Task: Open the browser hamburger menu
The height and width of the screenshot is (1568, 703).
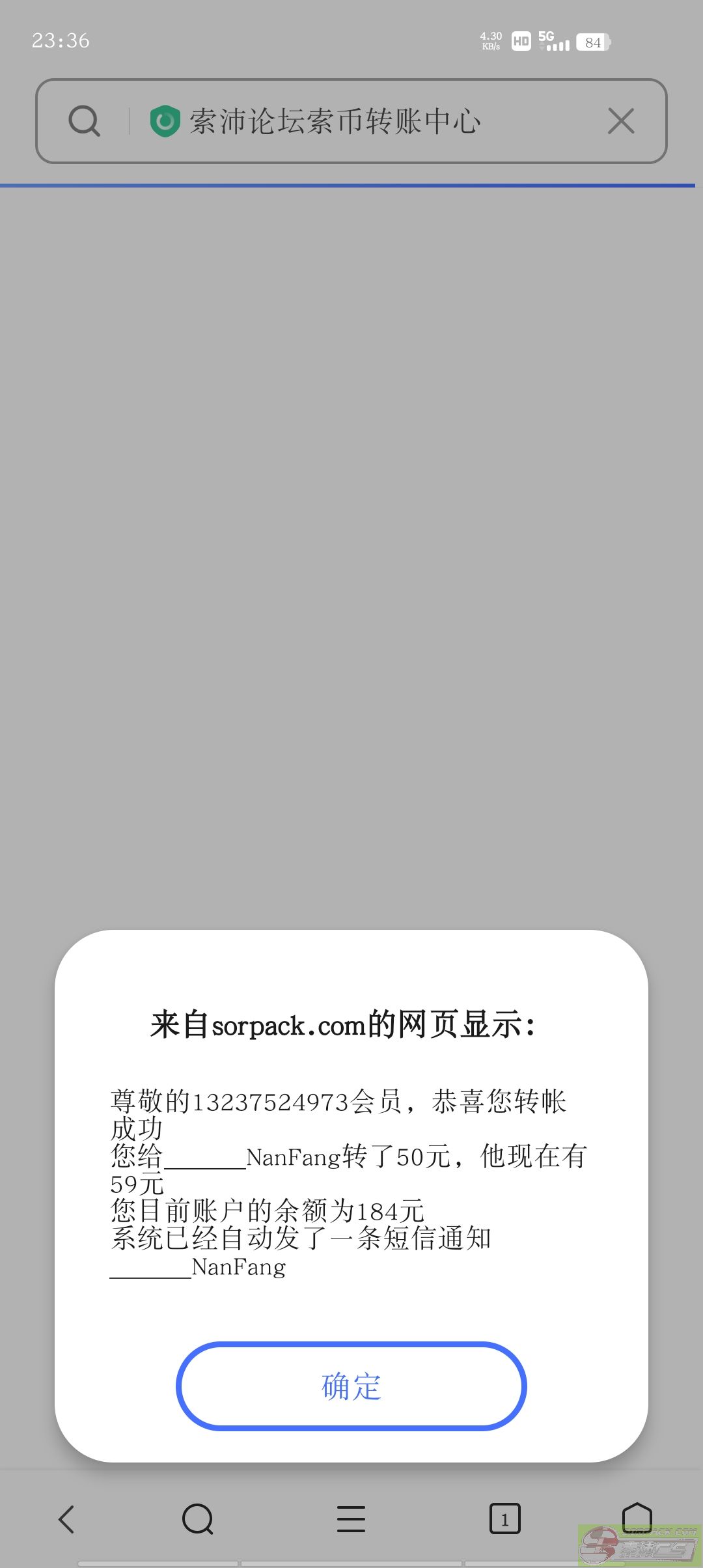Action: [351, 1519]
